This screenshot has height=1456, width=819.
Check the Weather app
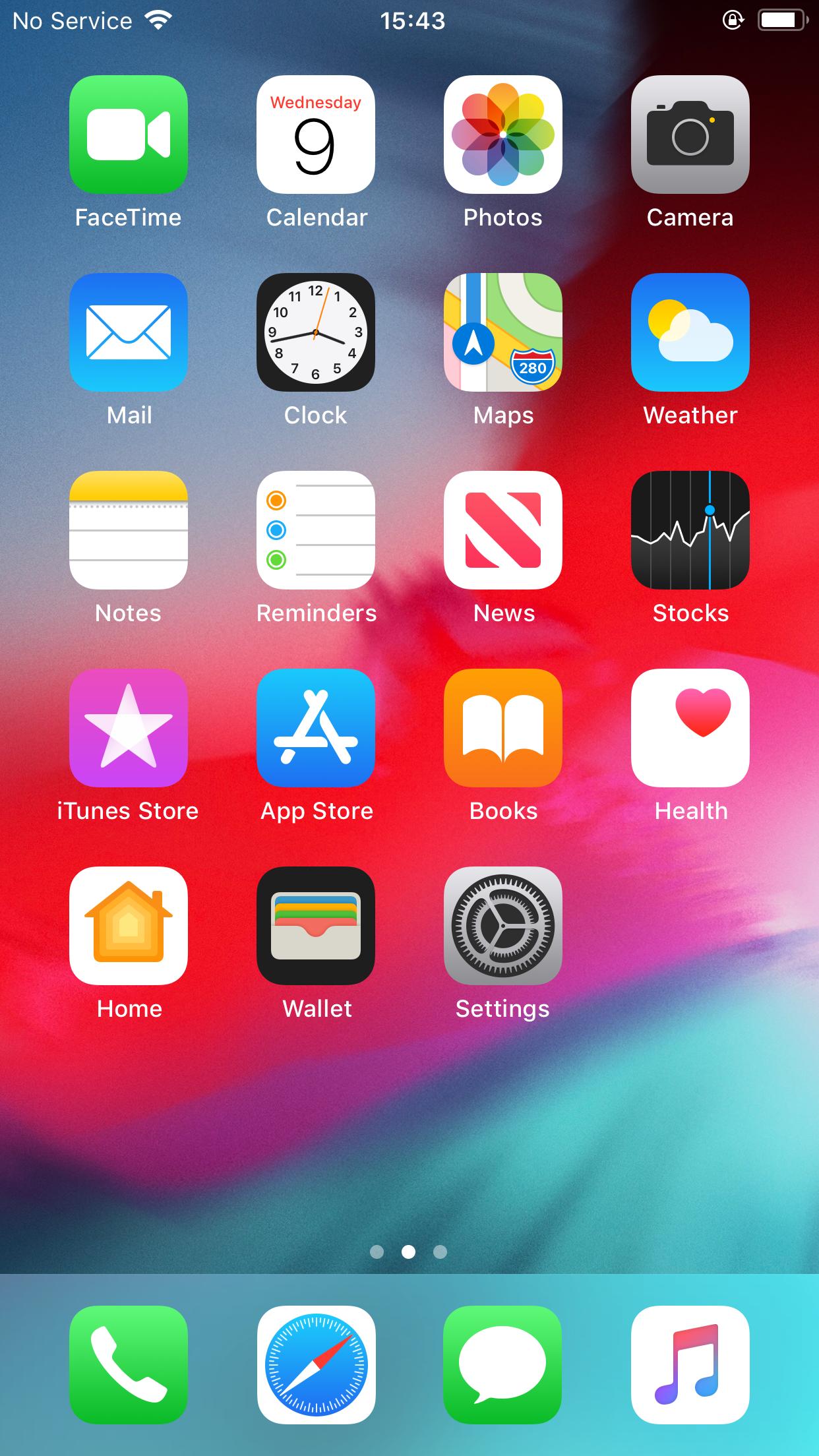pyautogui.click(x=690, y=332)
